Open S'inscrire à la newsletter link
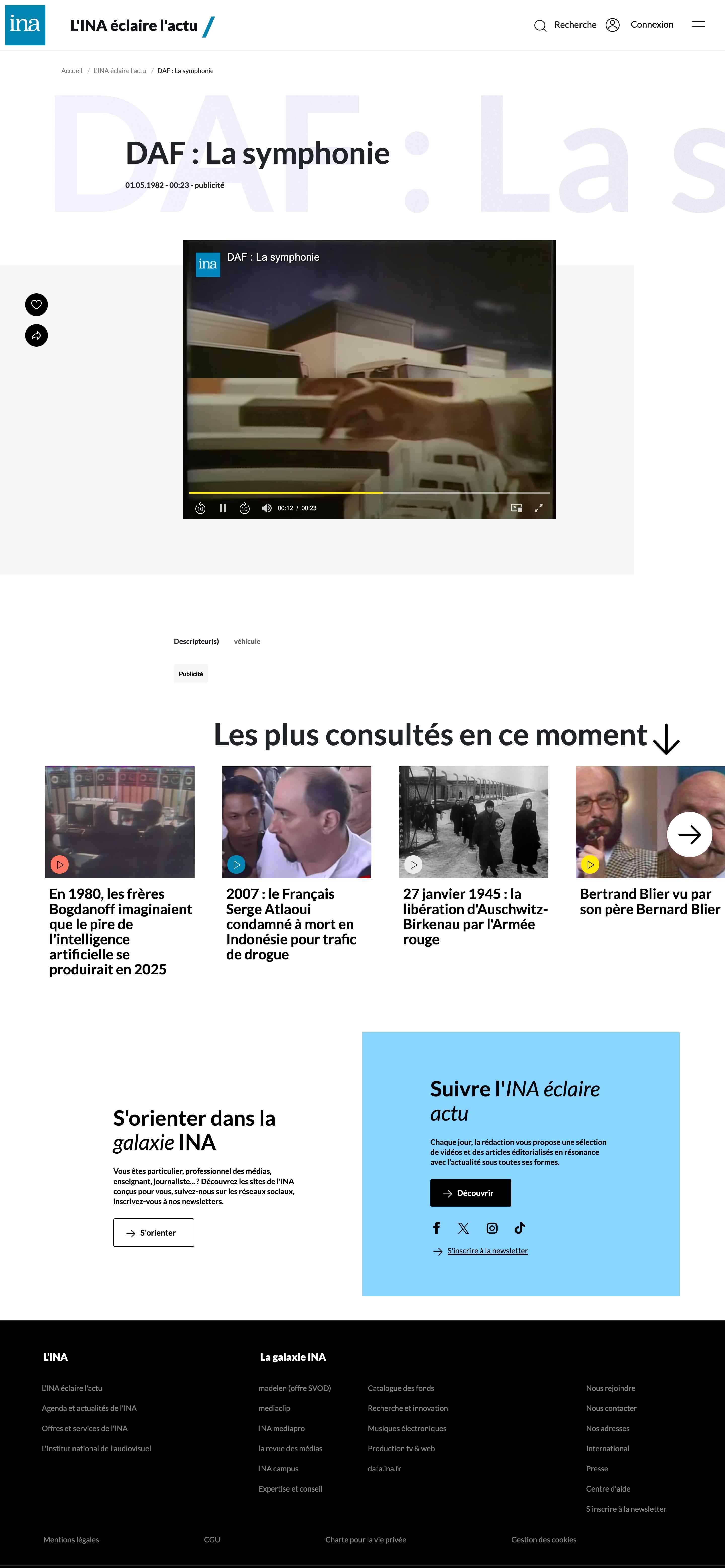The height and width of the screenshot is (1568, 725). click(x=487, y=1251)
